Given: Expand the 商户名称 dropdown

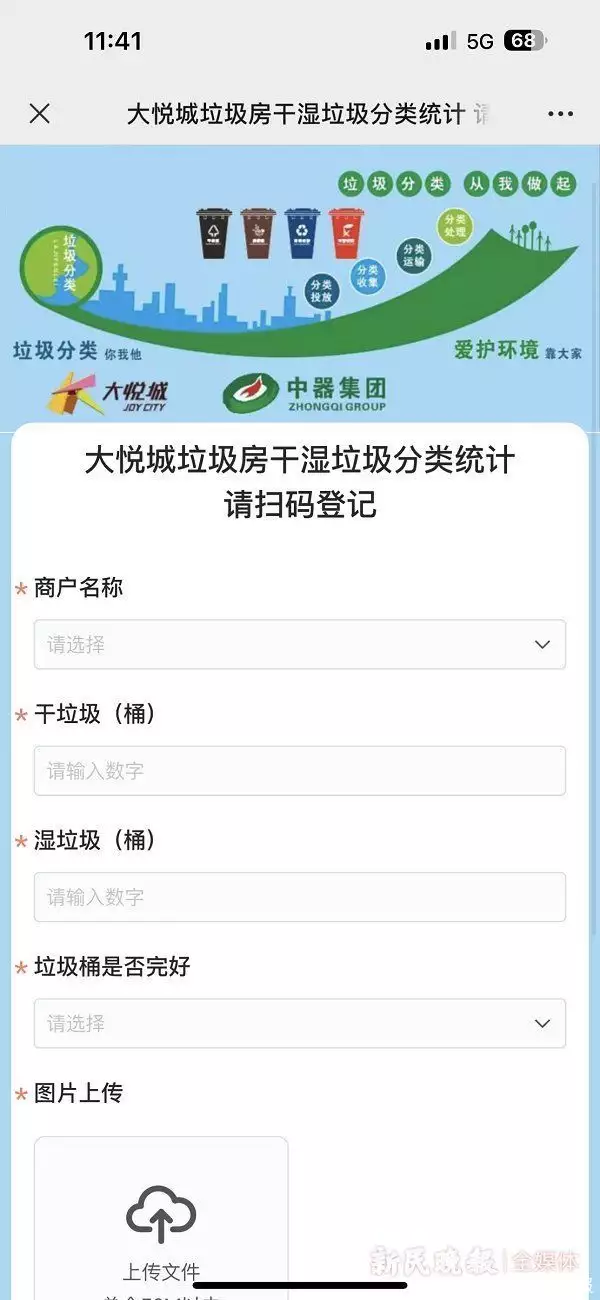Looking at the screenshot, I should (300, 645).
